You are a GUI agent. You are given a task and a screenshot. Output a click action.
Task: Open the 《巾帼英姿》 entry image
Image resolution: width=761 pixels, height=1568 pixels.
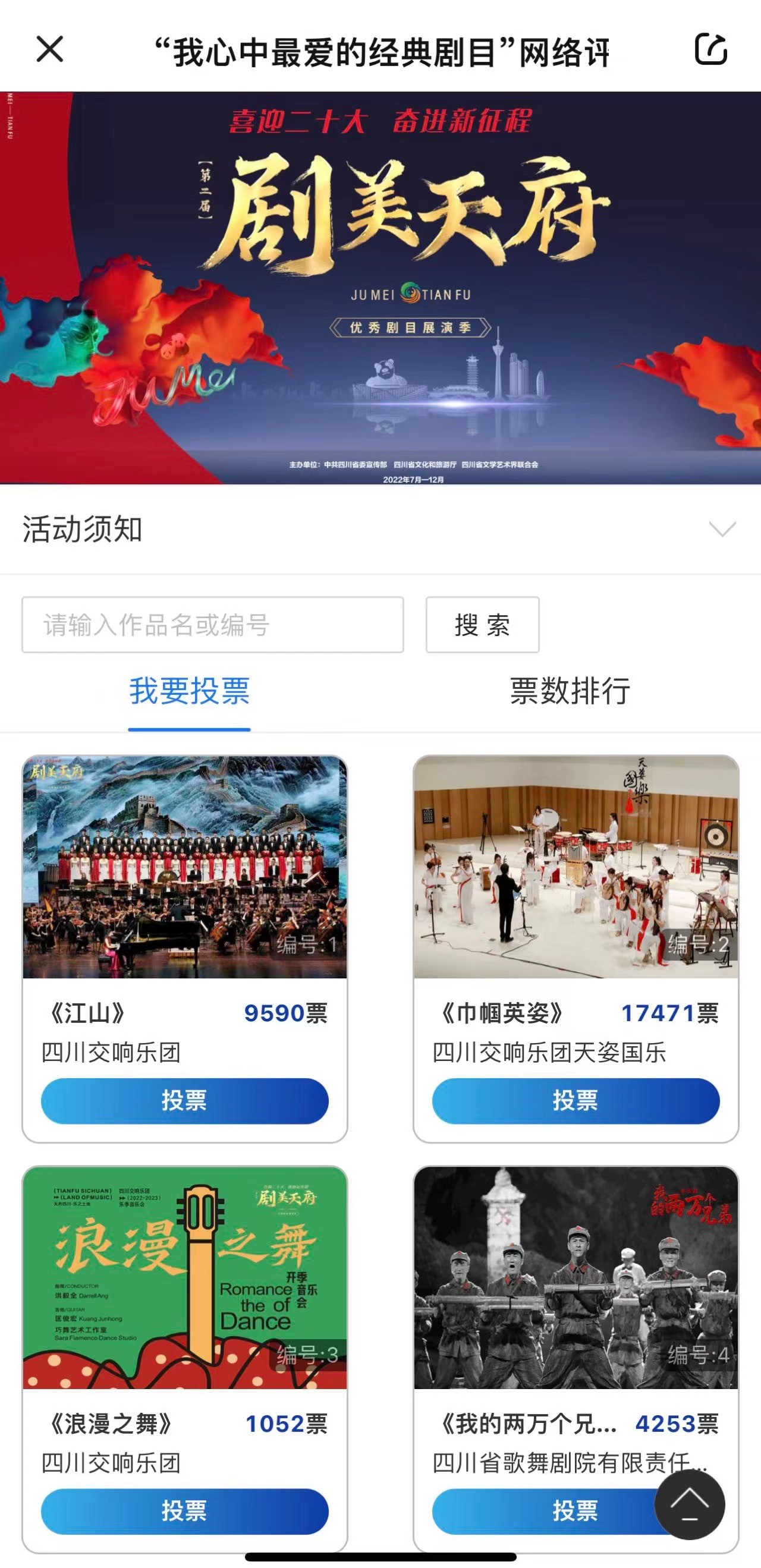576,867
